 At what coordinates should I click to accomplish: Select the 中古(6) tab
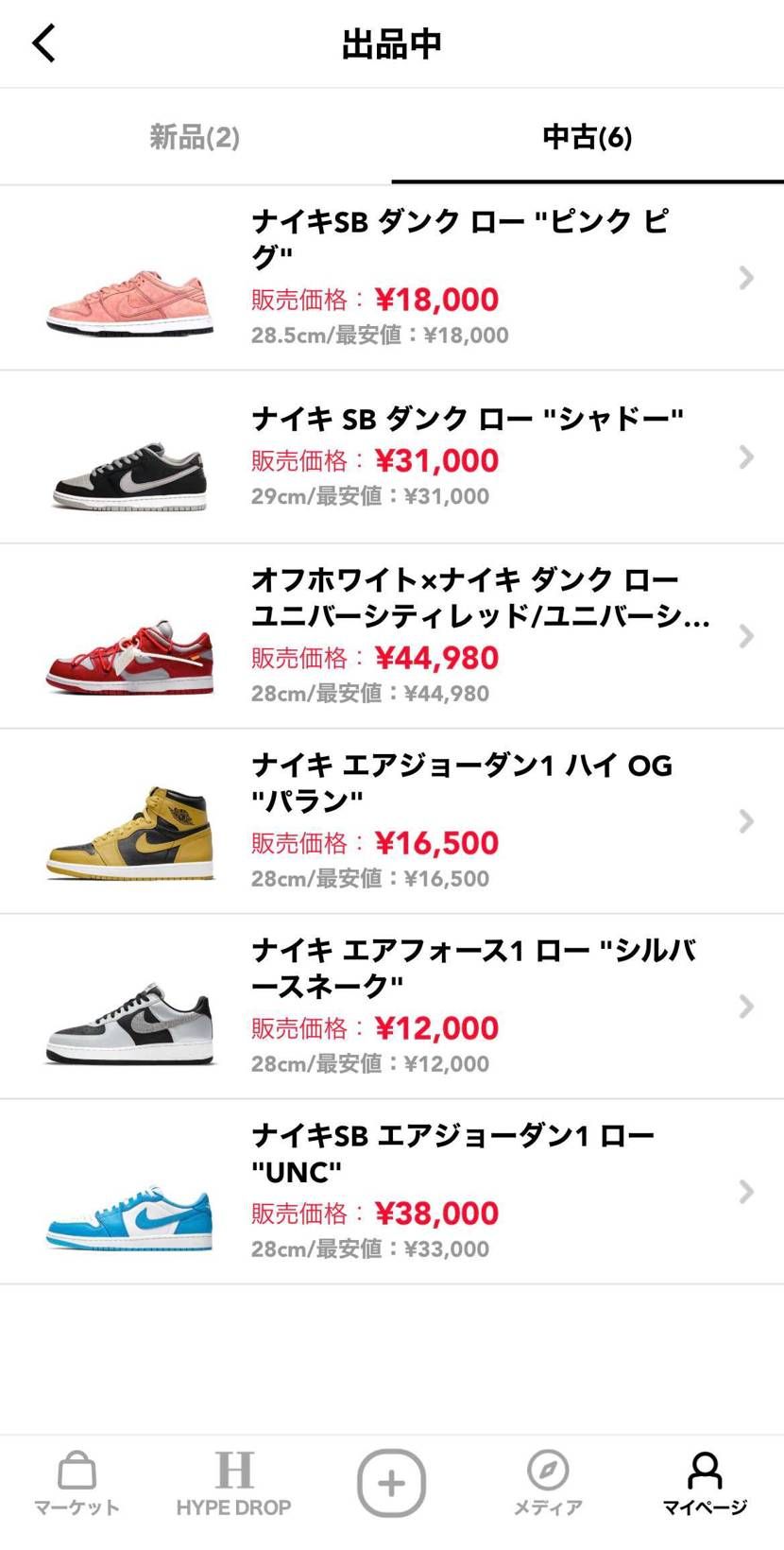coord(588,137)
